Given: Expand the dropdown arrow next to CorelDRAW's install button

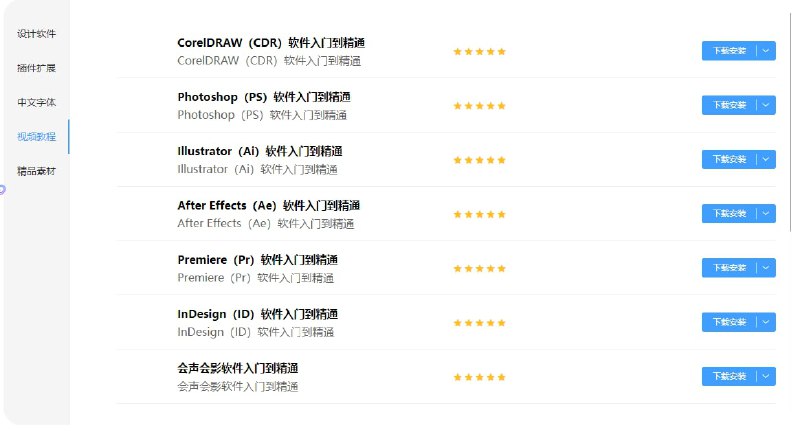Looking at the screenshot, I should 766,51.
